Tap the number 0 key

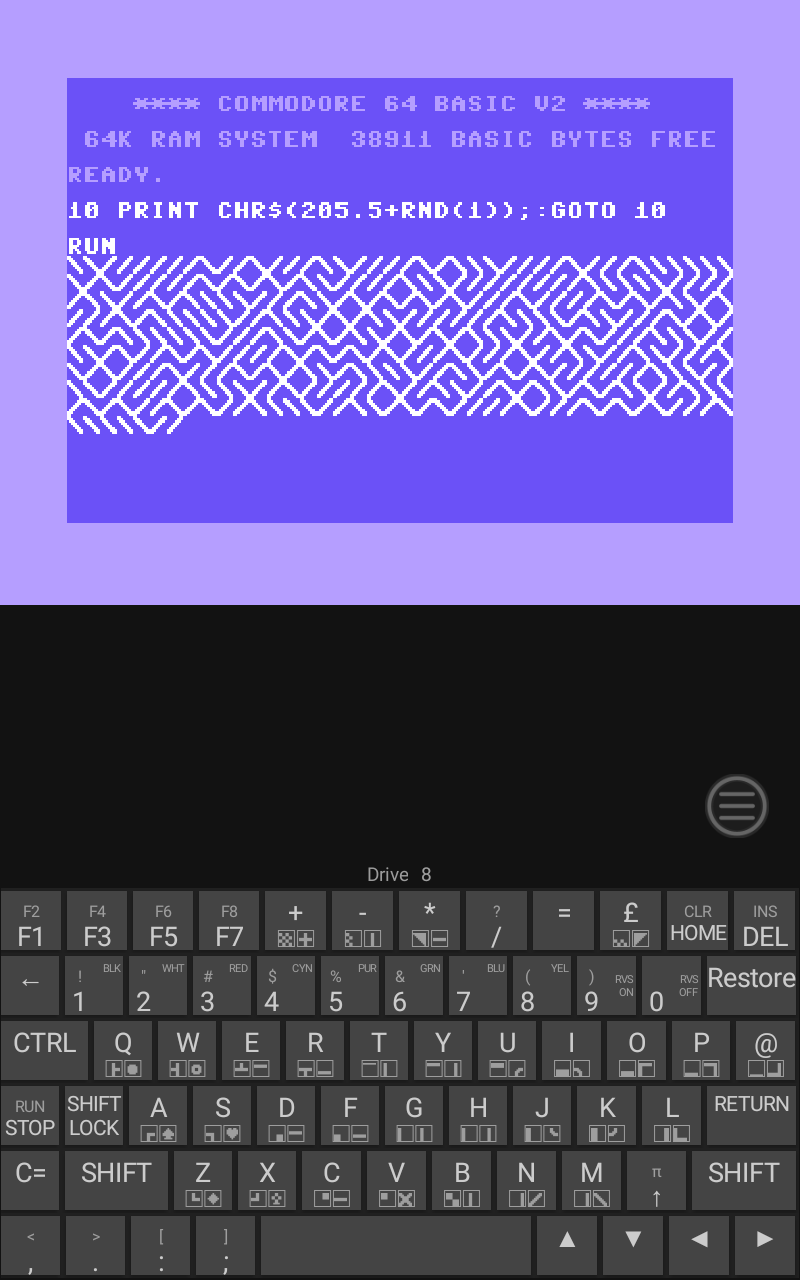pyautogui.click(x=671, y=985)
